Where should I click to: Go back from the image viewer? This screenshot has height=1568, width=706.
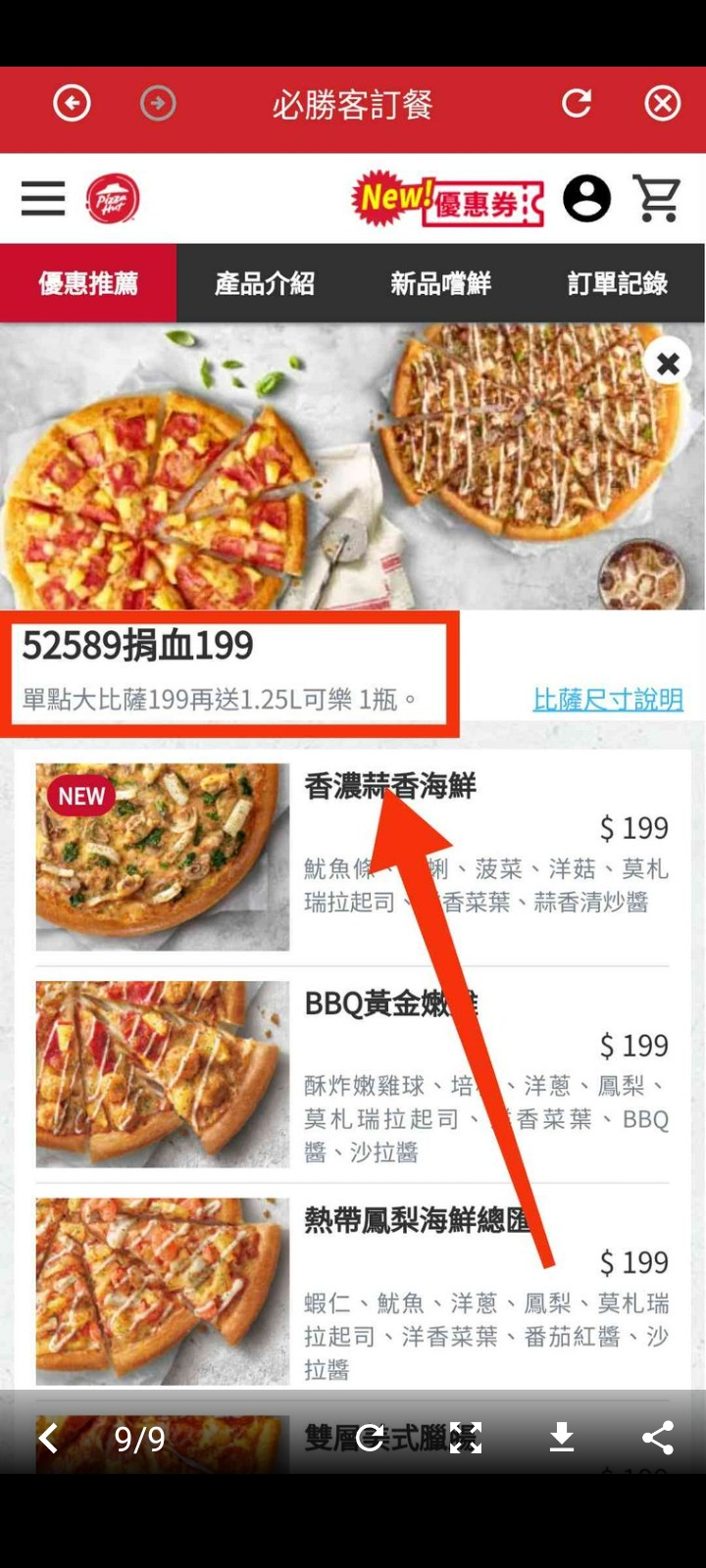[x=47, y=1438]
